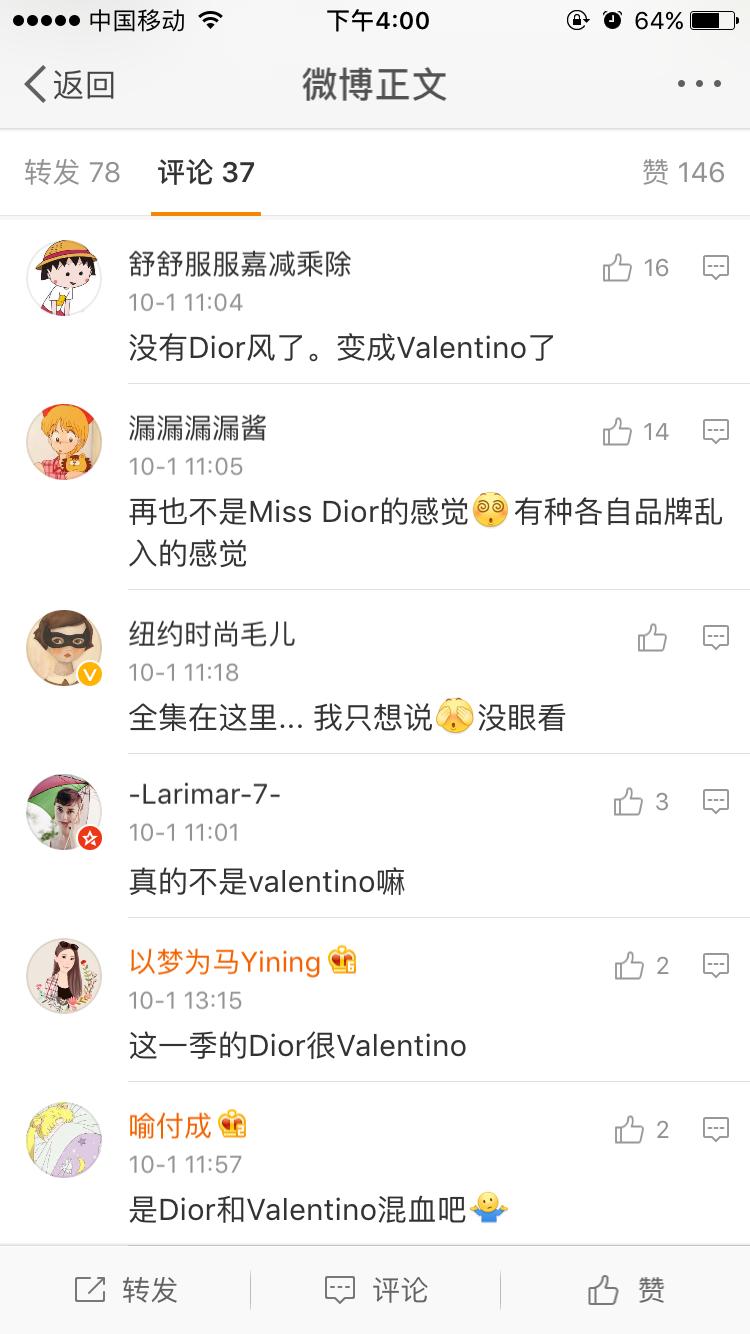Tap the thumbs-up icon beside 纽约时尚毛儿's comment
This screenshot has height=1334, width=750.
coord(651,636)
